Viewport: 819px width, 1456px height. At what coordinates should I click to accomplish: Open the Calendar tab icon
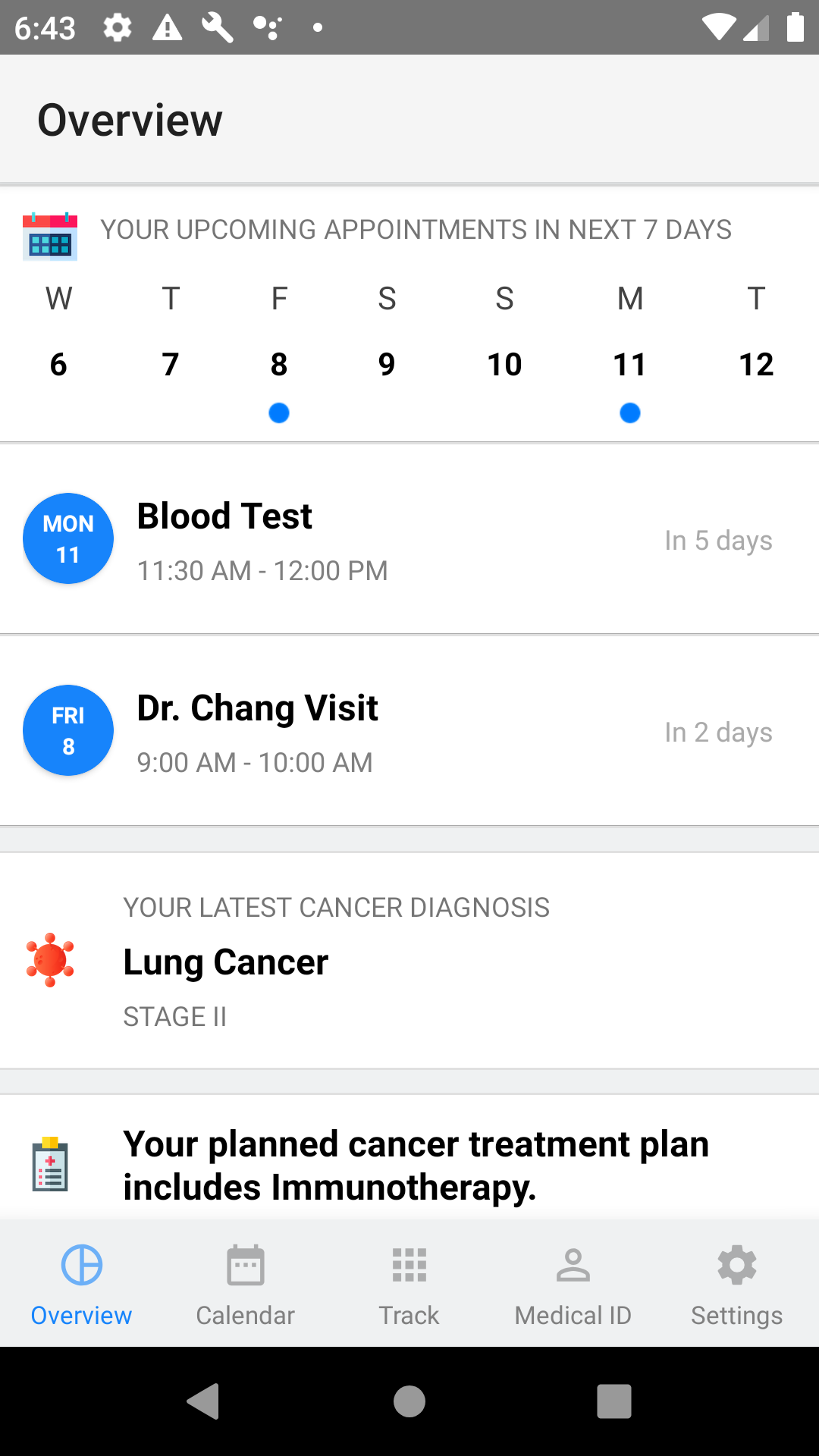tap(245, 1264)
